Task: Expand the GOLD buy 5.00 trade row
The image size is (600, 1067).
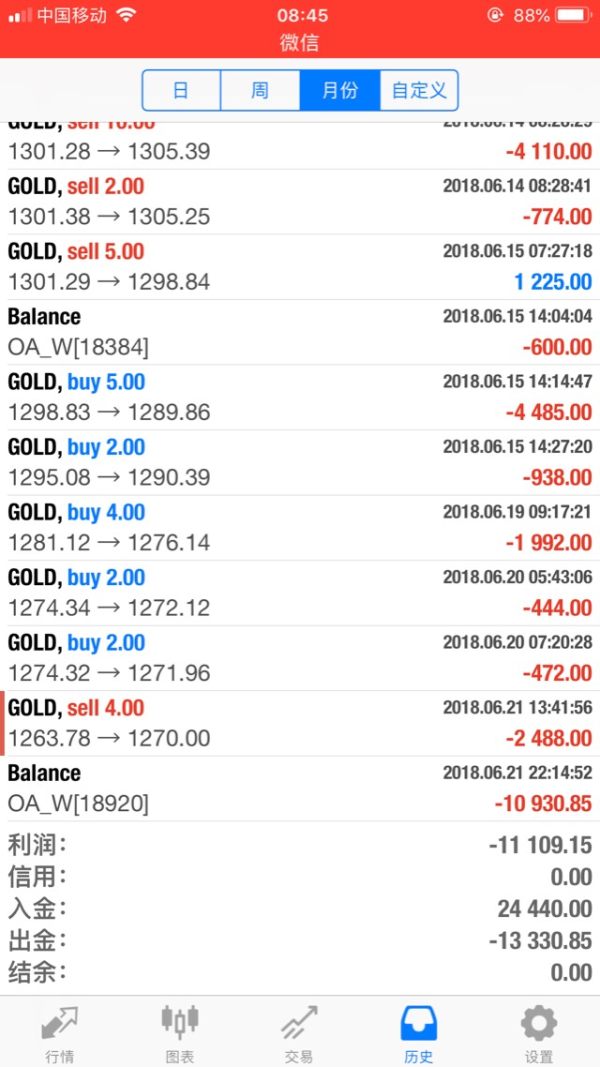Action: tap(300, 397)
